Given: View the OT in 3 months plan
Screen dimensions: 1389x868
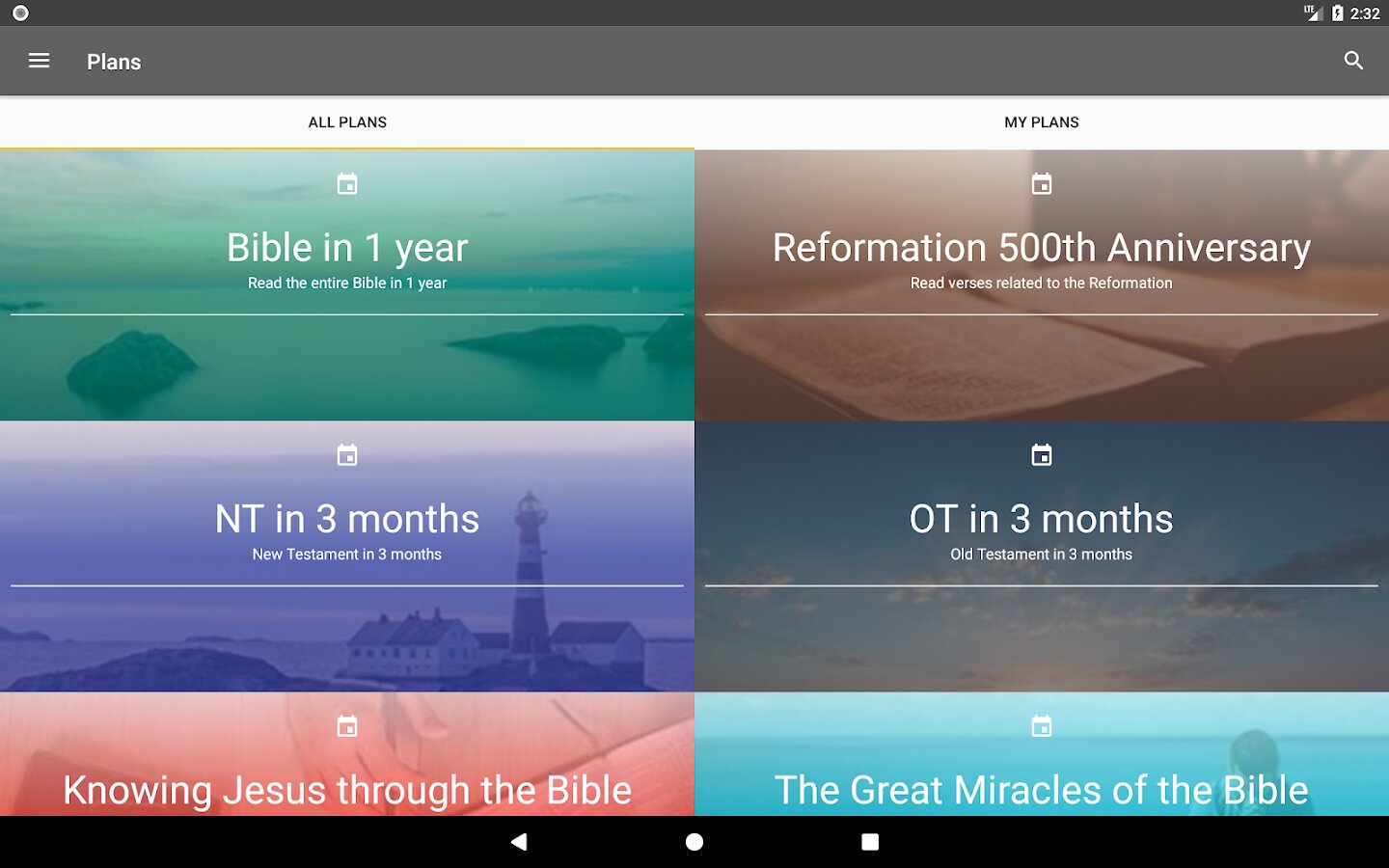Looking at the screenshot, I should [x=1042, y=556].
